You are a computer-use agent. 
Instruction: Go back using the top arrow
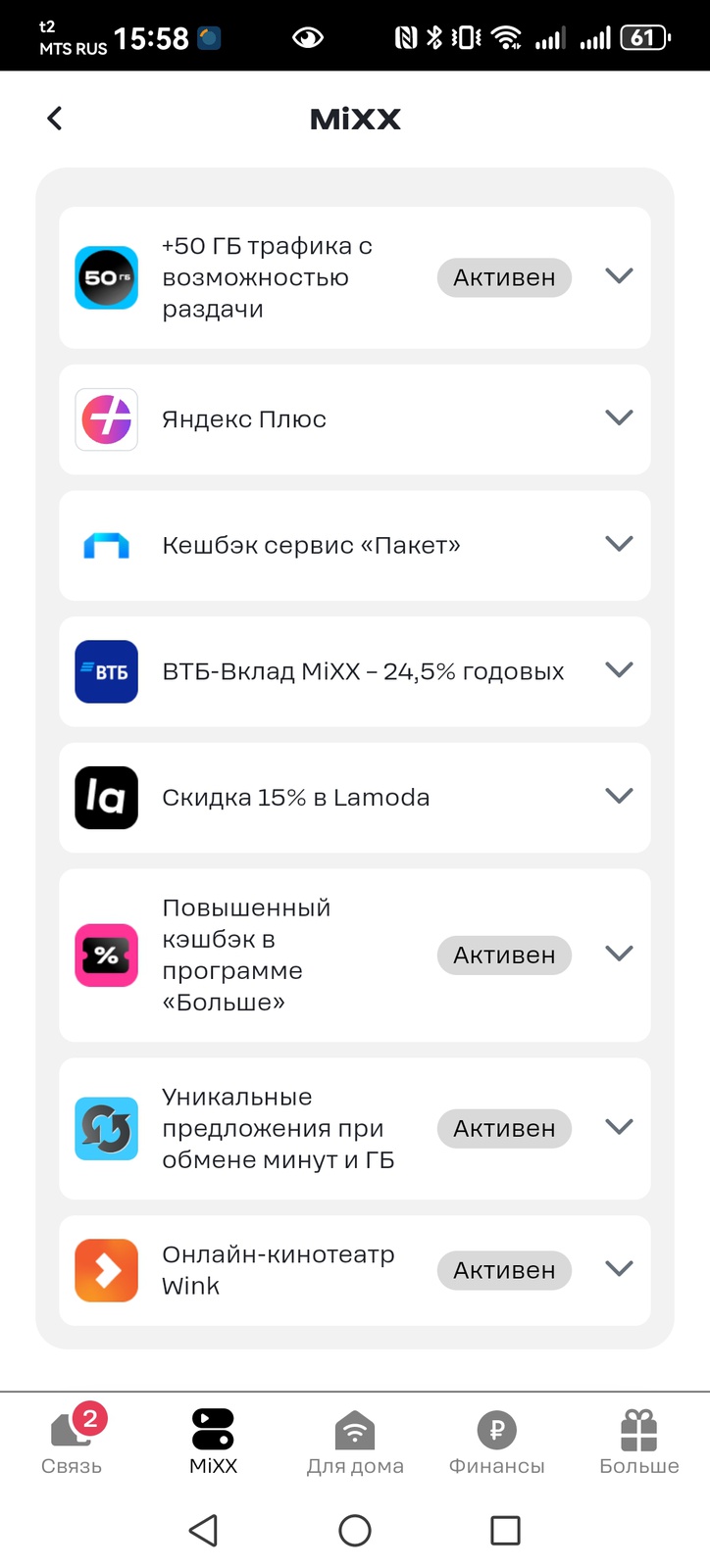[55, 119]
